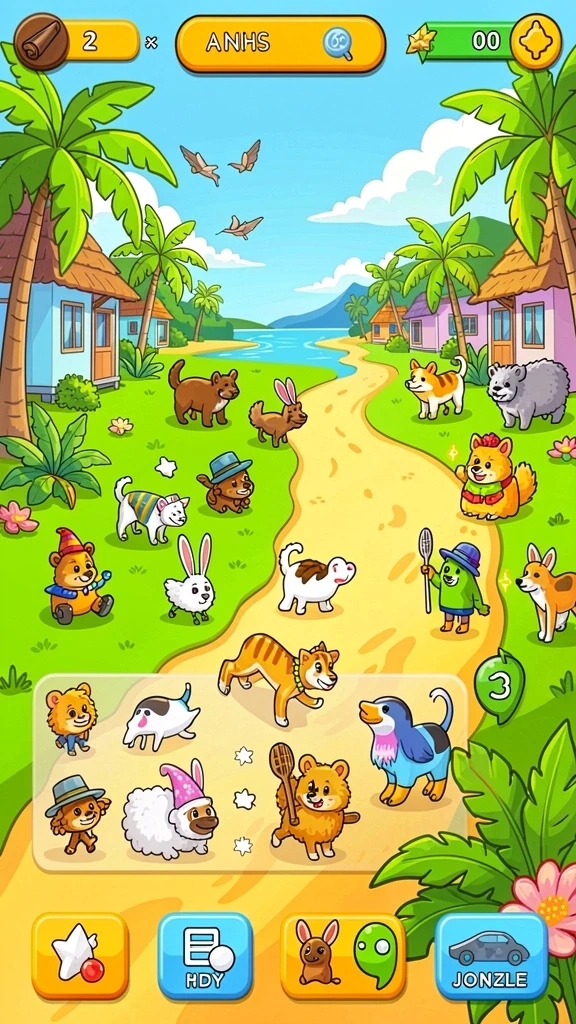Image resolution: width=576 pixels, height=1024 pixels.
Task: Tap the magnifier in the ANHS bar
Action: coord(338,44)
